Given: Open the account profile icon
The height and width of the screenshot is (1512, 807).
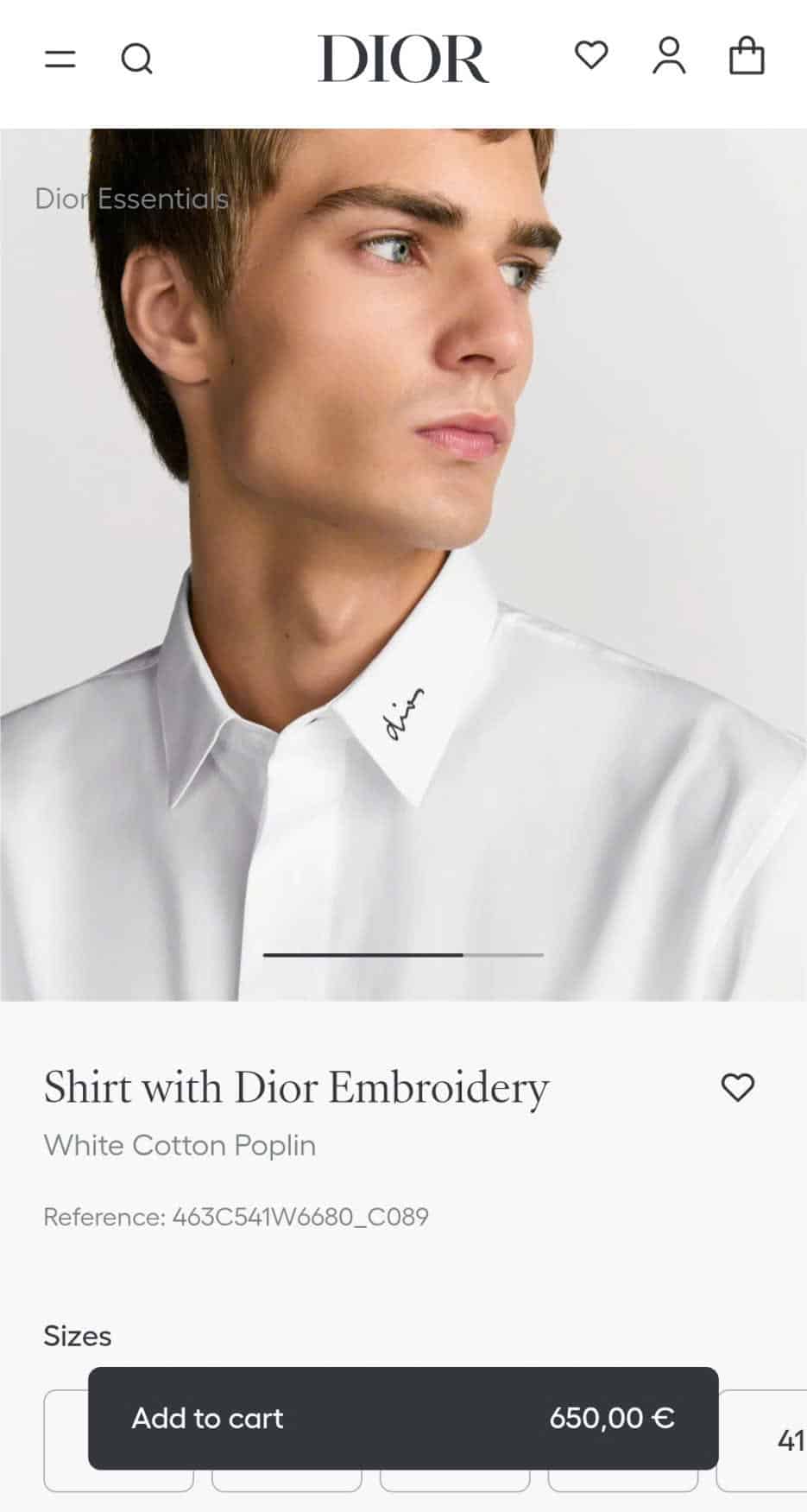Looking at the screenshot, I should point(669,57).
